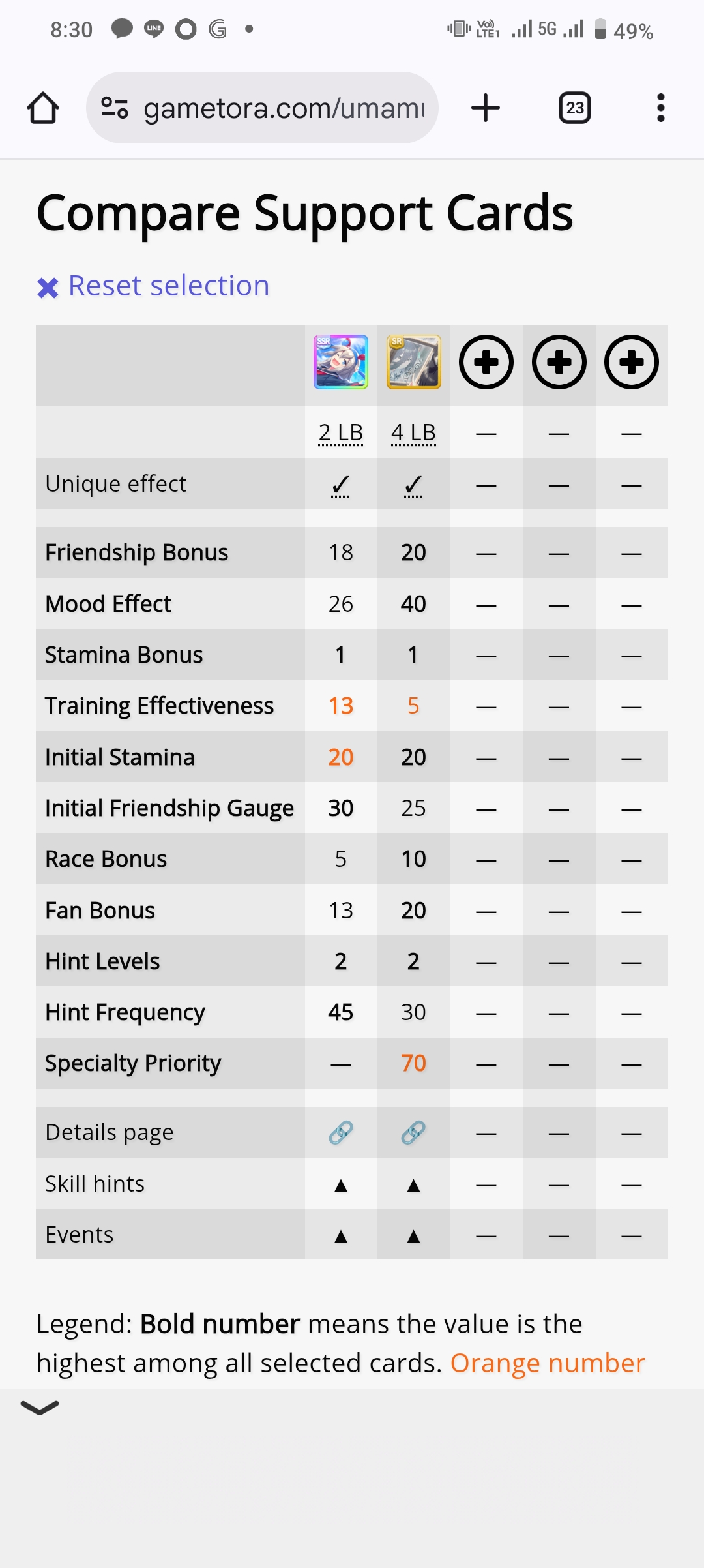Open the SR card's details page link
This screenshot has width=704, height=1568.
[x=414, y=1133]
